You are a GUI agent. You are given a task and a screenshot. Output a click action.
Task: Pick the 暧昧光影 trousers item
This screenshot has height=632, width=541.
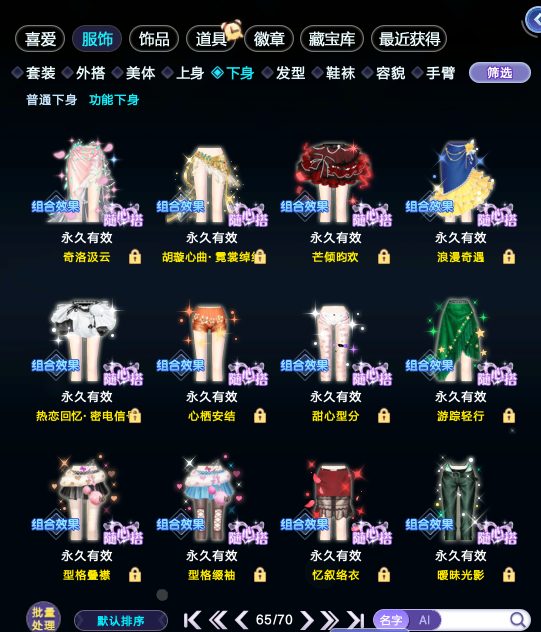[x=460, y=519]
